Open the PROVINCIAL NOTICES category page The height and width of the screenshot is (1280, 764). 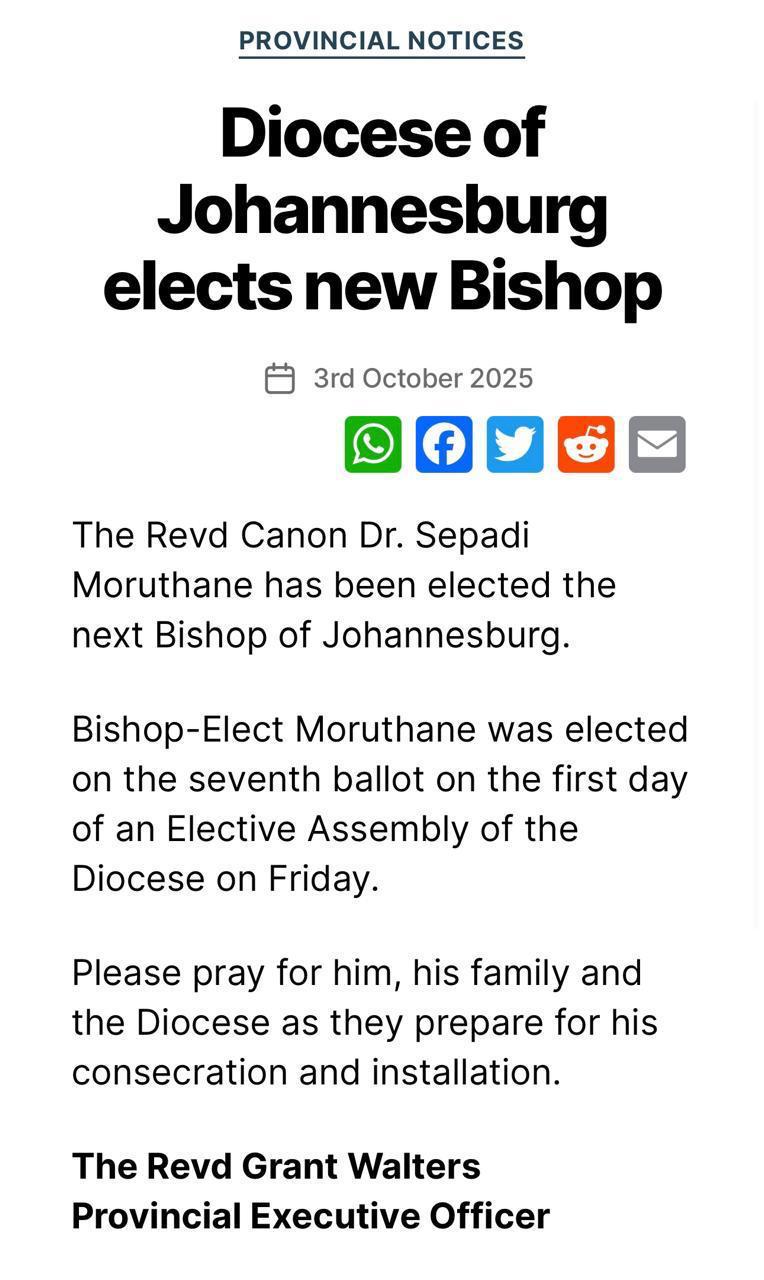click(381, 41)
